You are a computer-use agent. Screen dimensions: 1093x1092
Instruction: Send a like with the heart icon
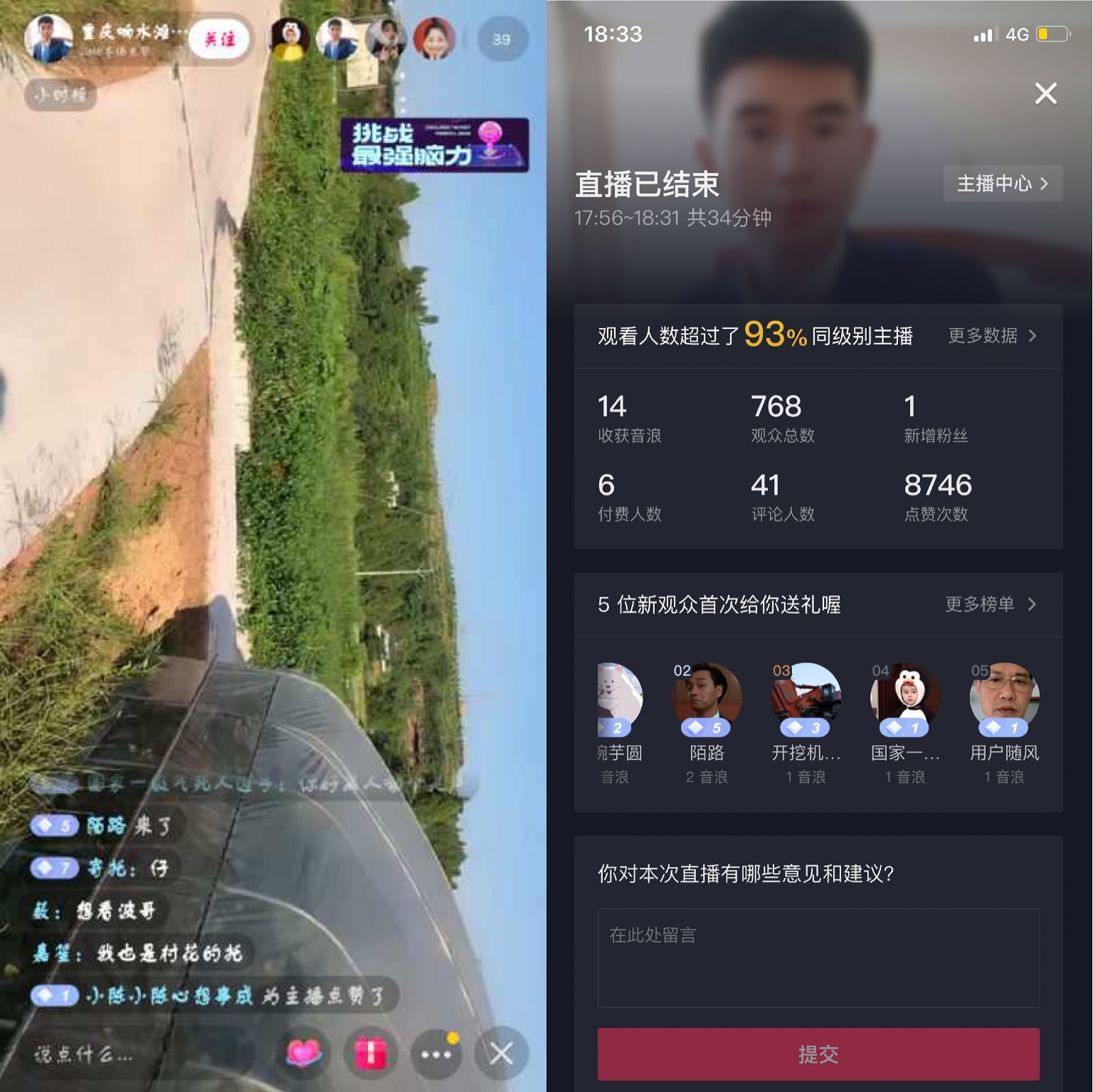[x=305, y=1054]
